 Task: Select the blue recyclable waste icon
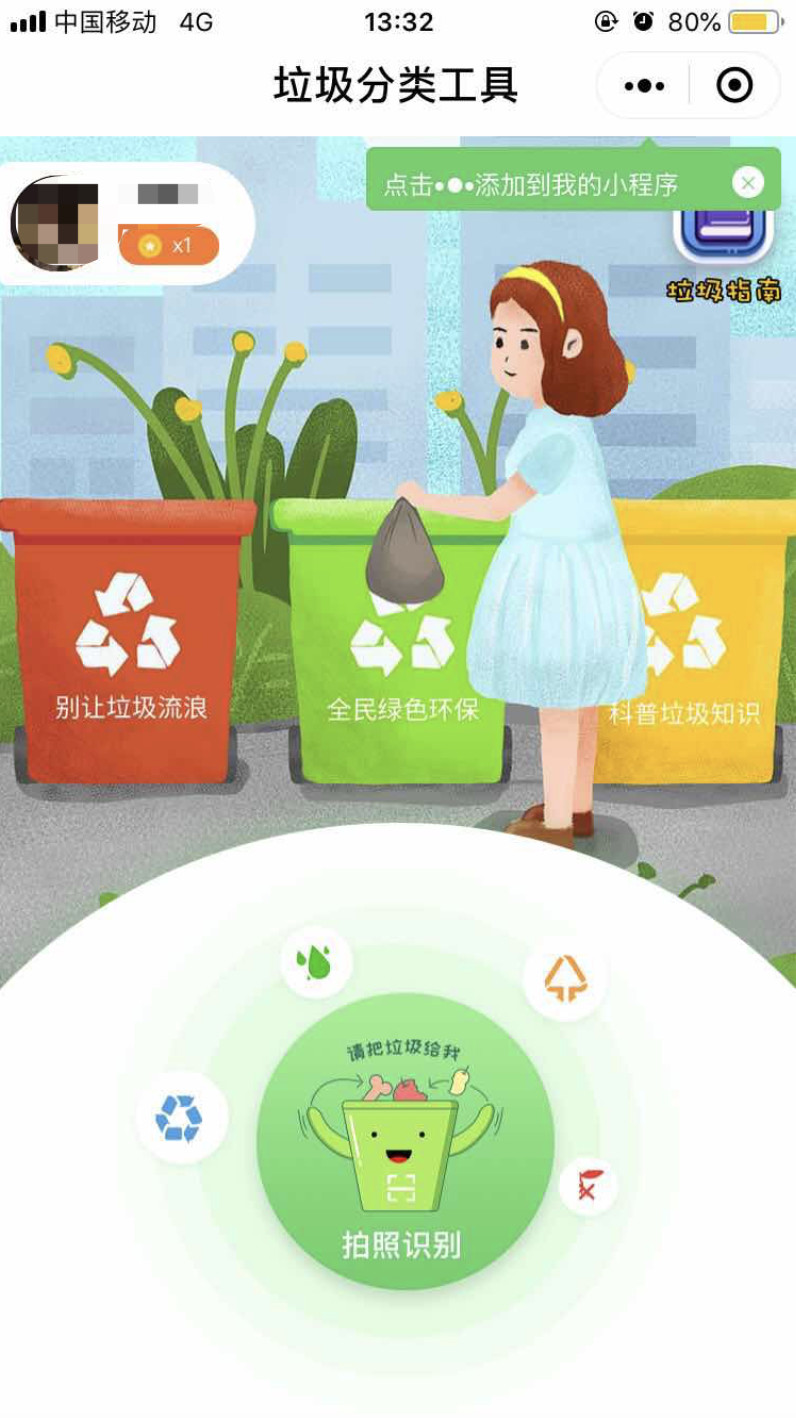click(181, 1118)
